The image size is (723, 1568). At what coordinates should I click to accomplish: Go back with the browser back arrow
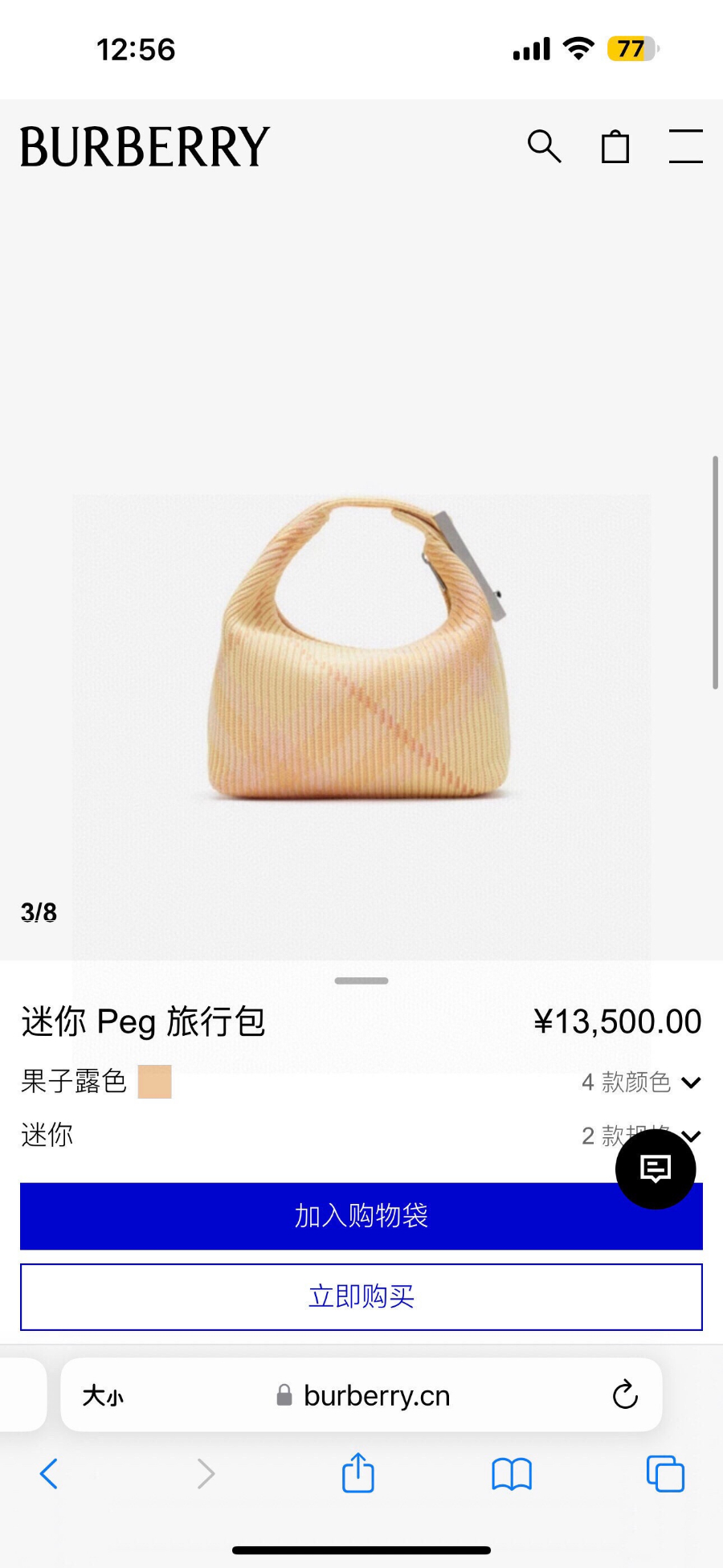[49, 1473]
